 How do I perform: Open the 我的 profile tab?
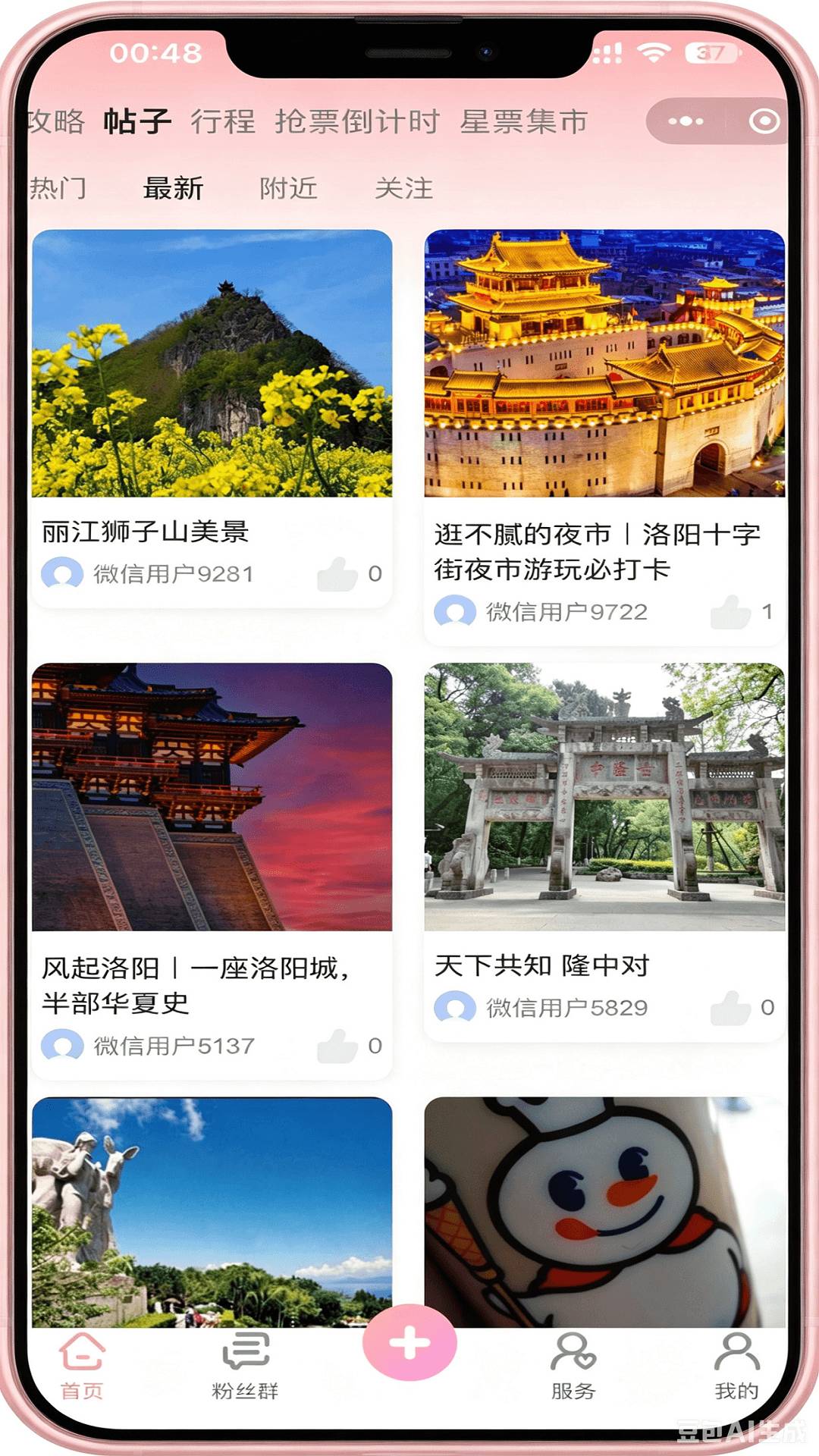[736, 1366]
